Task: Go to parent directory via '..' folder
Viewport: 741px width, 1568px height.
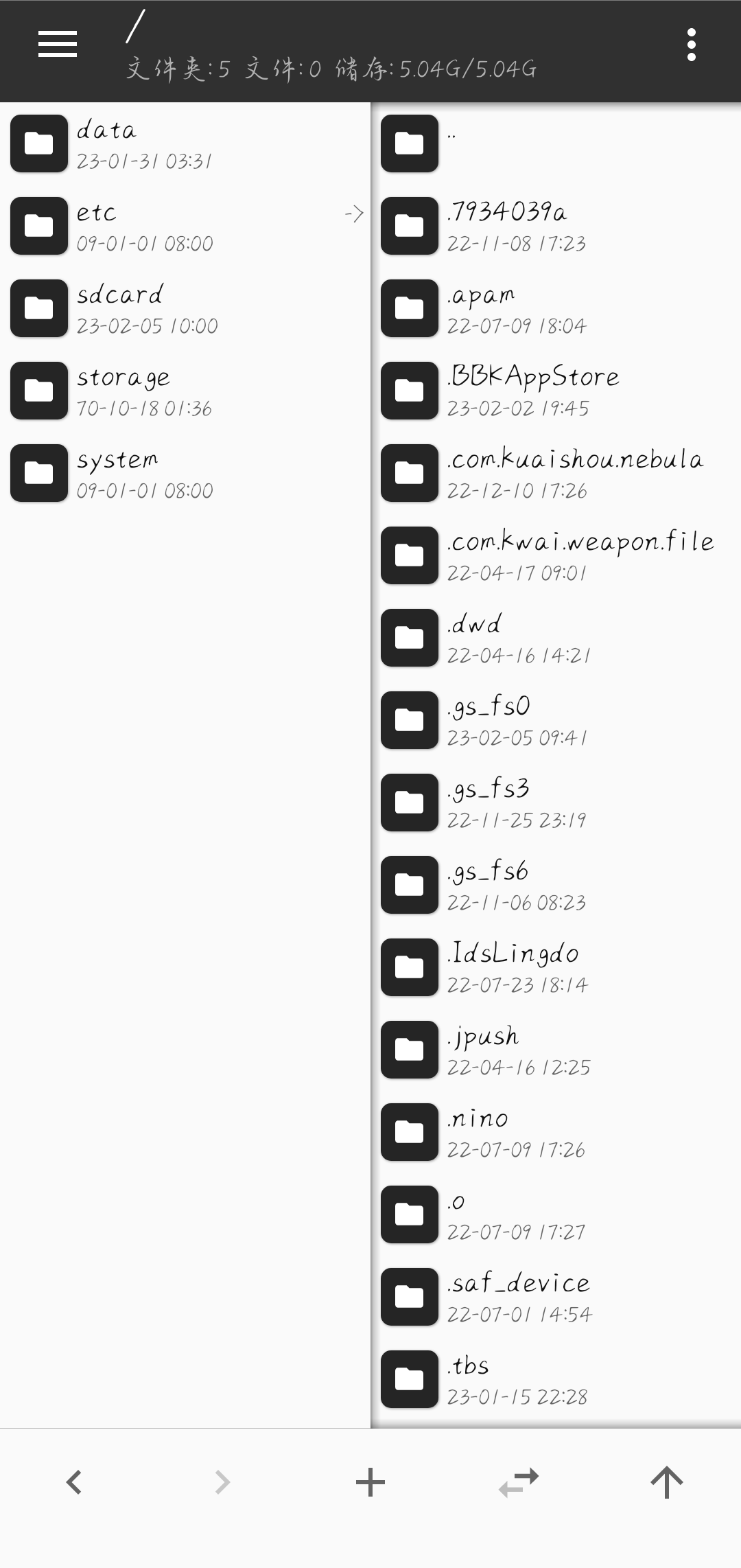Action: click(x=556, y=143)
